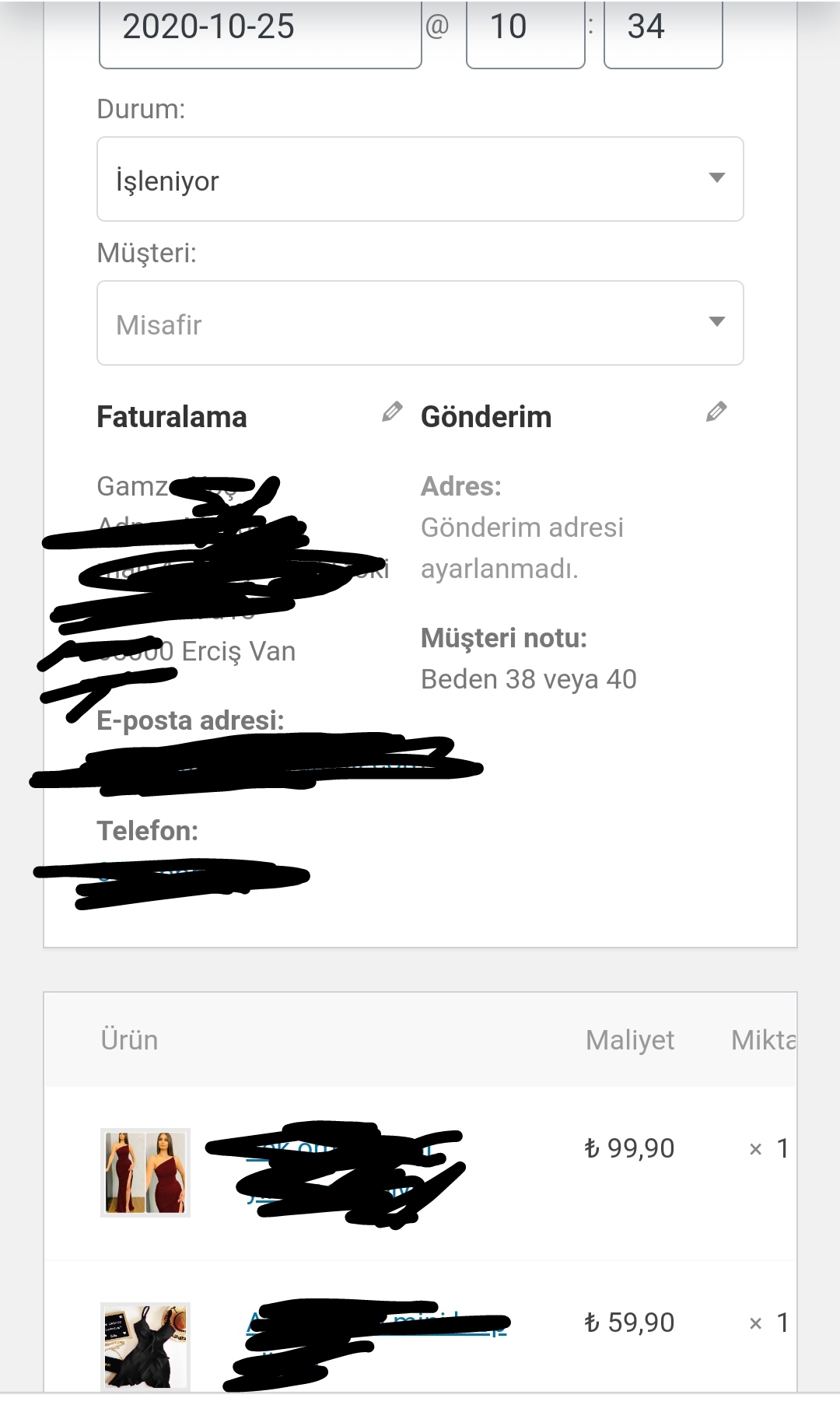Open the red dress product thumbnail
840x1405 pixels.
[x=145, y=1172]
